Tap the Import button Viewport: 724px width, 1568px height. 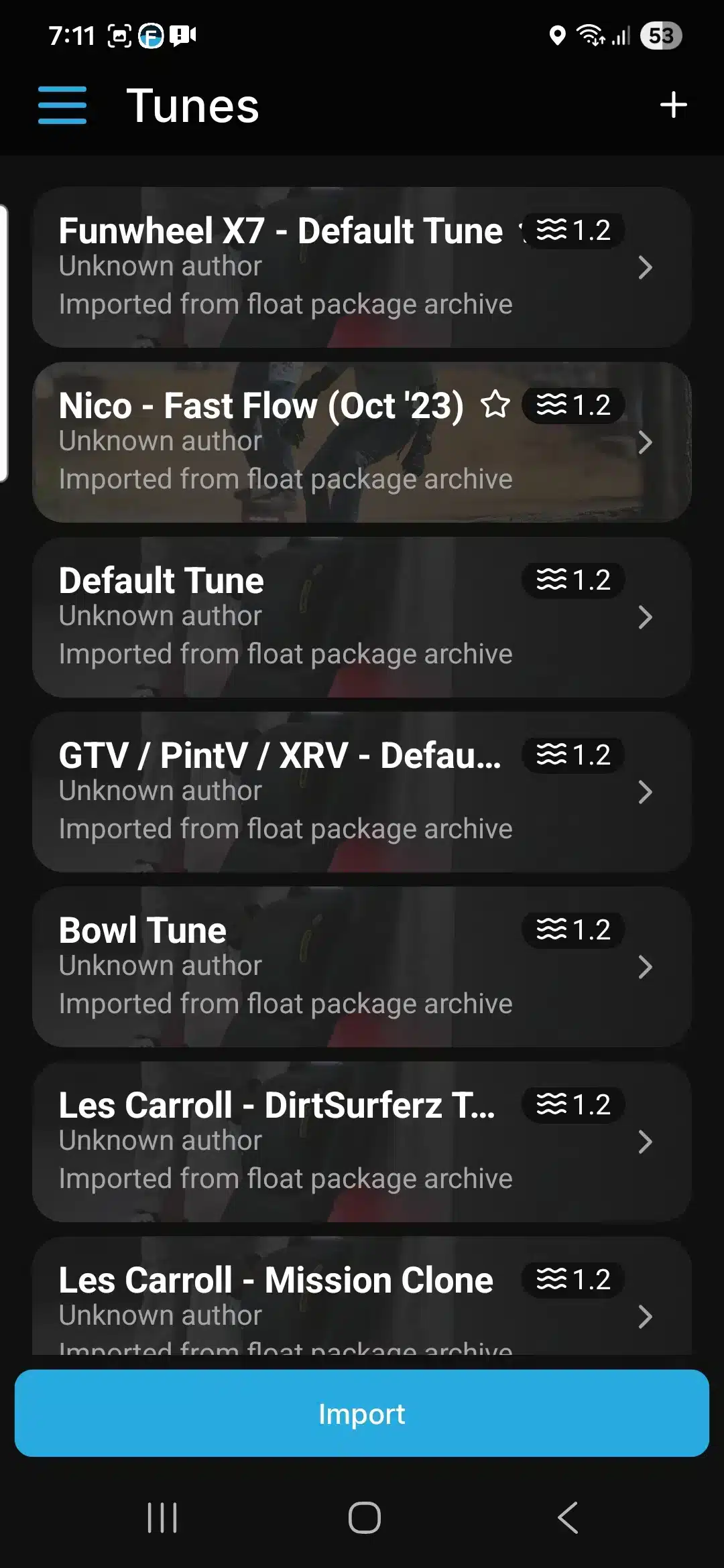tap(362, 1413)
